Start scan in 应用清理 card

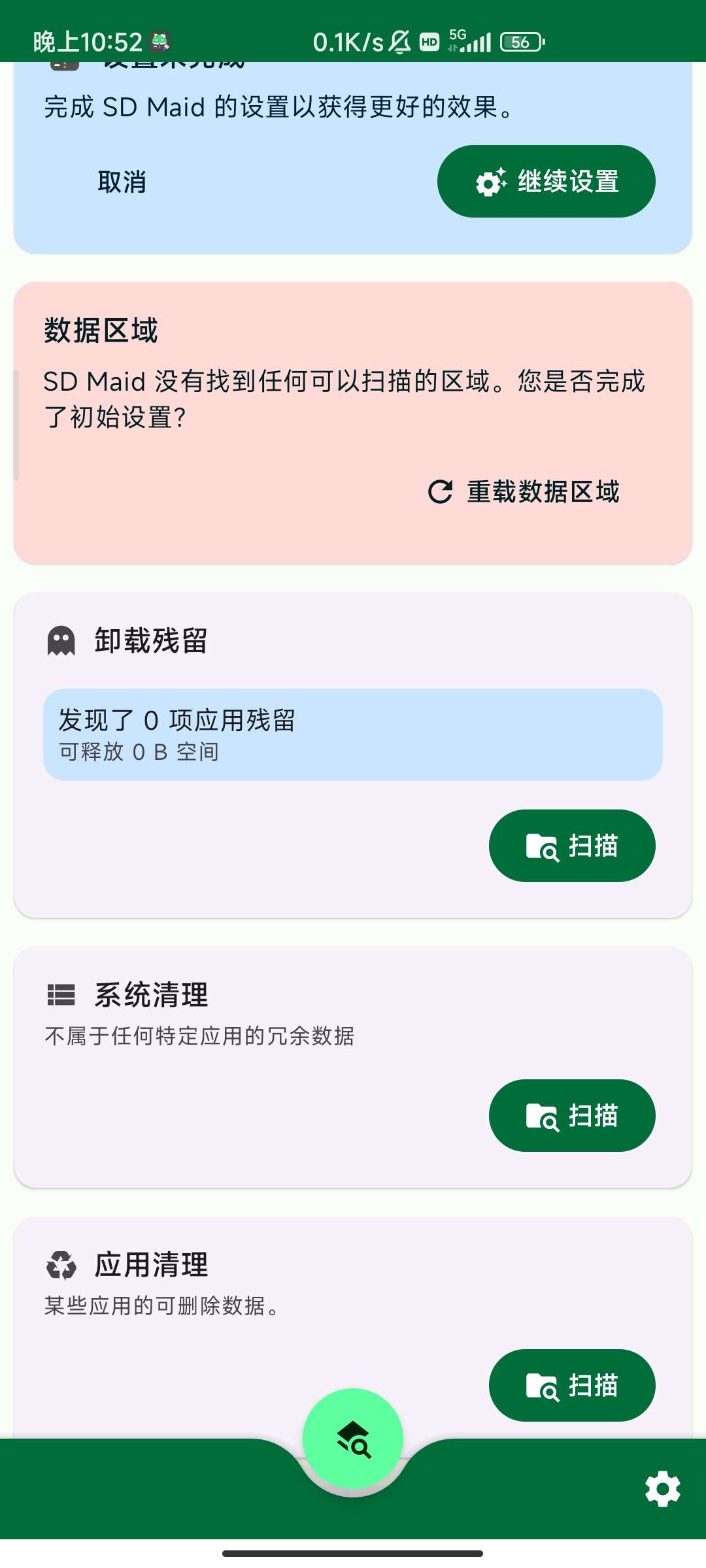tap(572, 1385)
